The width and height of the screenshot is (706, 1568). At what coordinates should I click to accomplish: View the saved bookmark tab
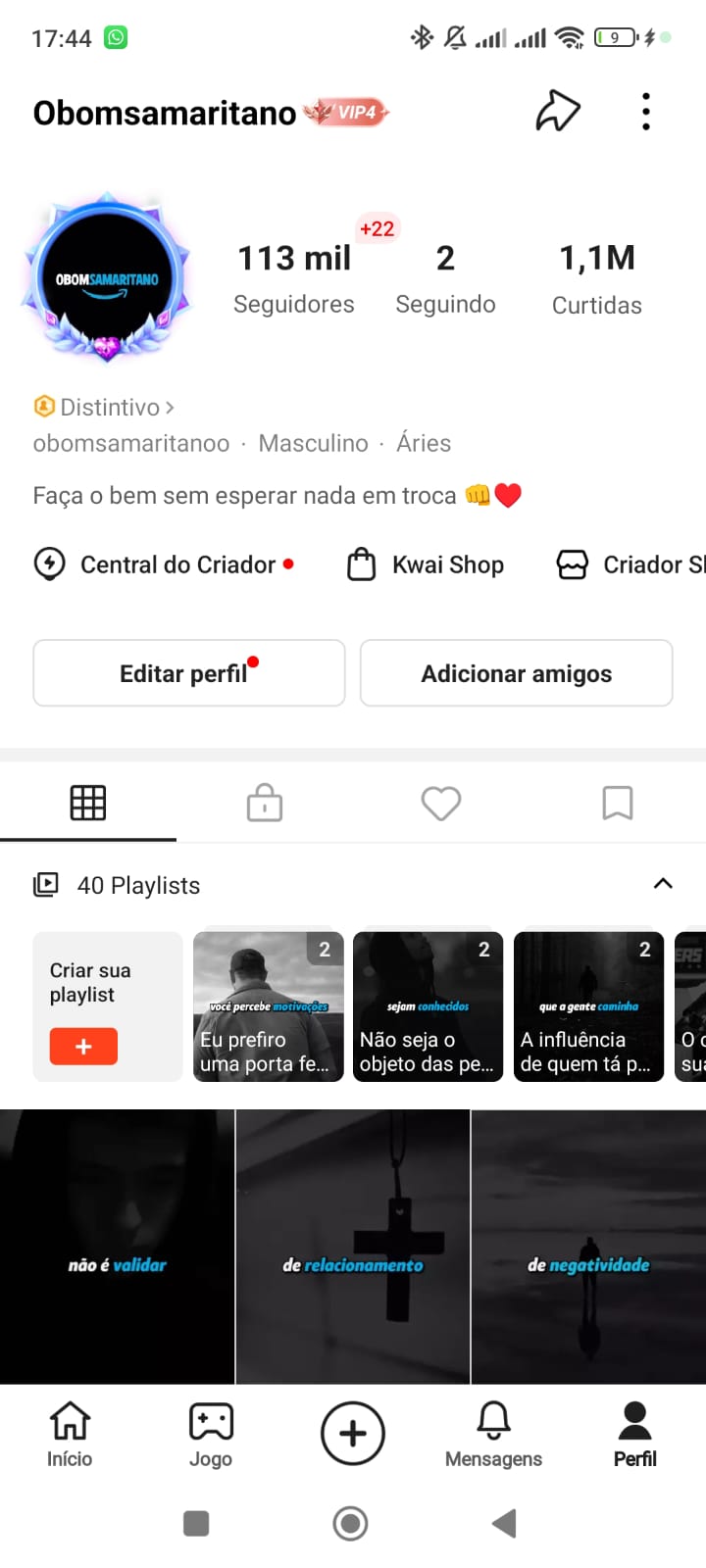tap(618, 804)
